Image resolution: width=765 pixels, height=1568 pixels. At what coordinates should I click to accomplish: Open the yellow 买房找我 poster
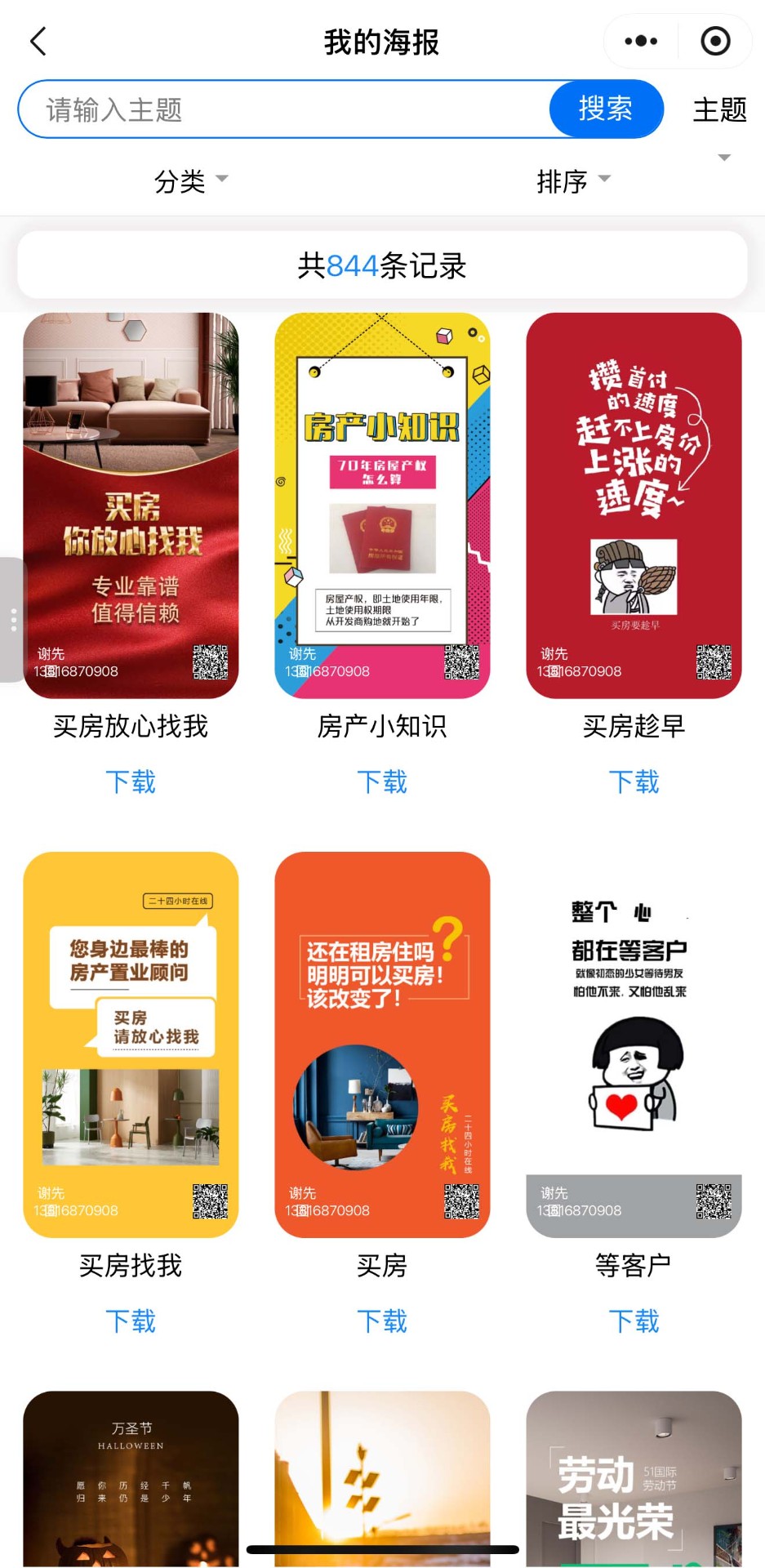(131, 1045)
